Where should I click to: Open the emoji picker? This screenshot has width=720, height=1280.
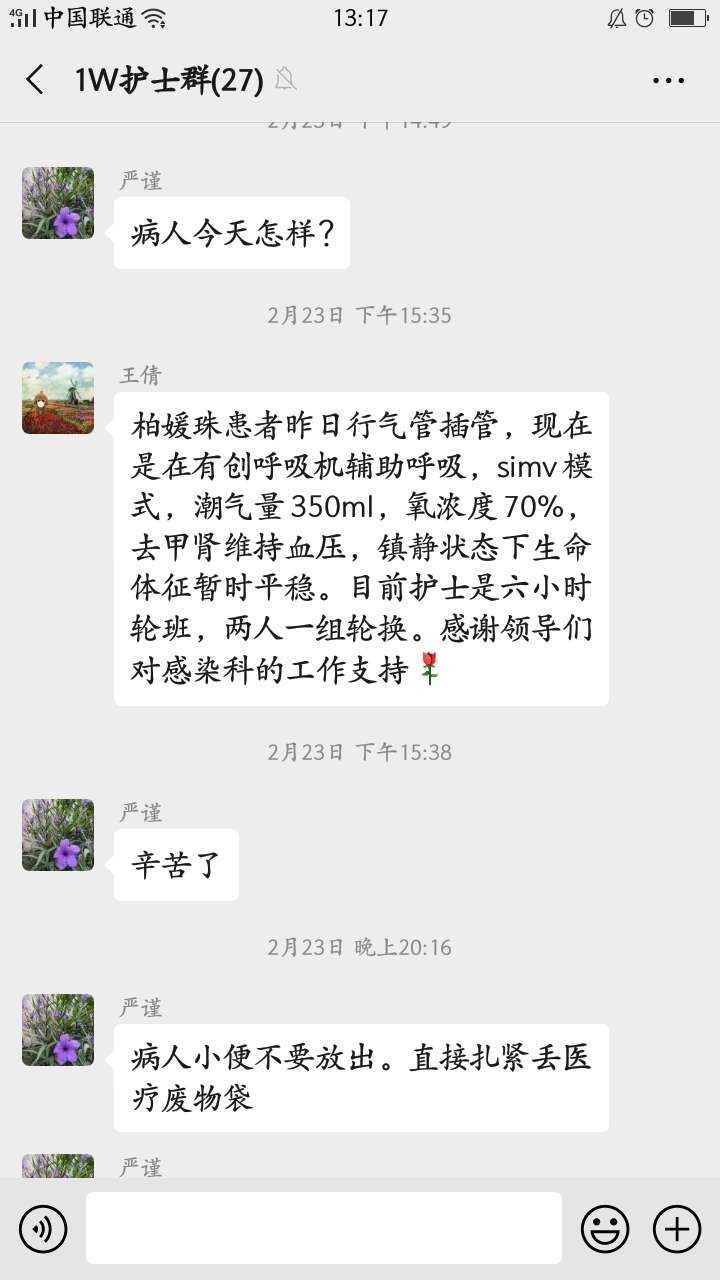click(x=605, y=1228)
